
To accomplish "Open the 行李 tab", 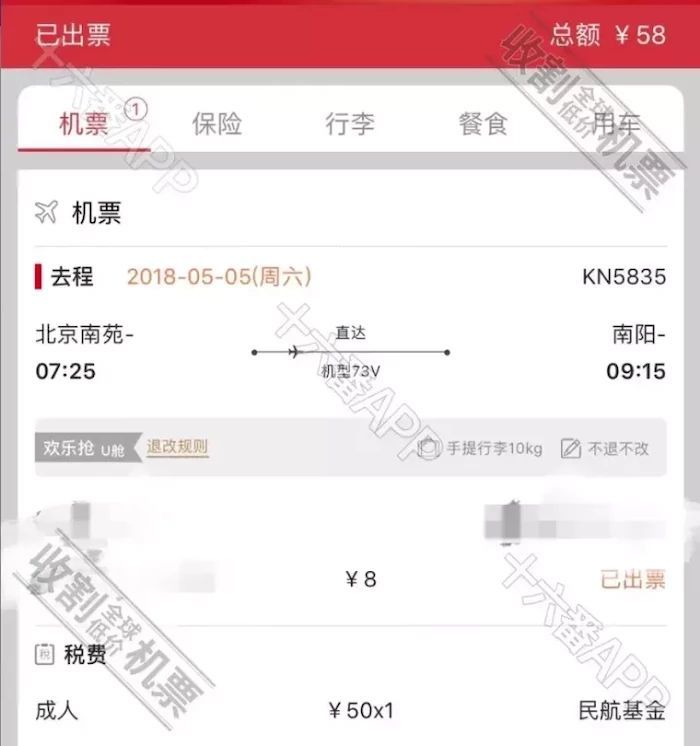I will (x=350, y=124).
